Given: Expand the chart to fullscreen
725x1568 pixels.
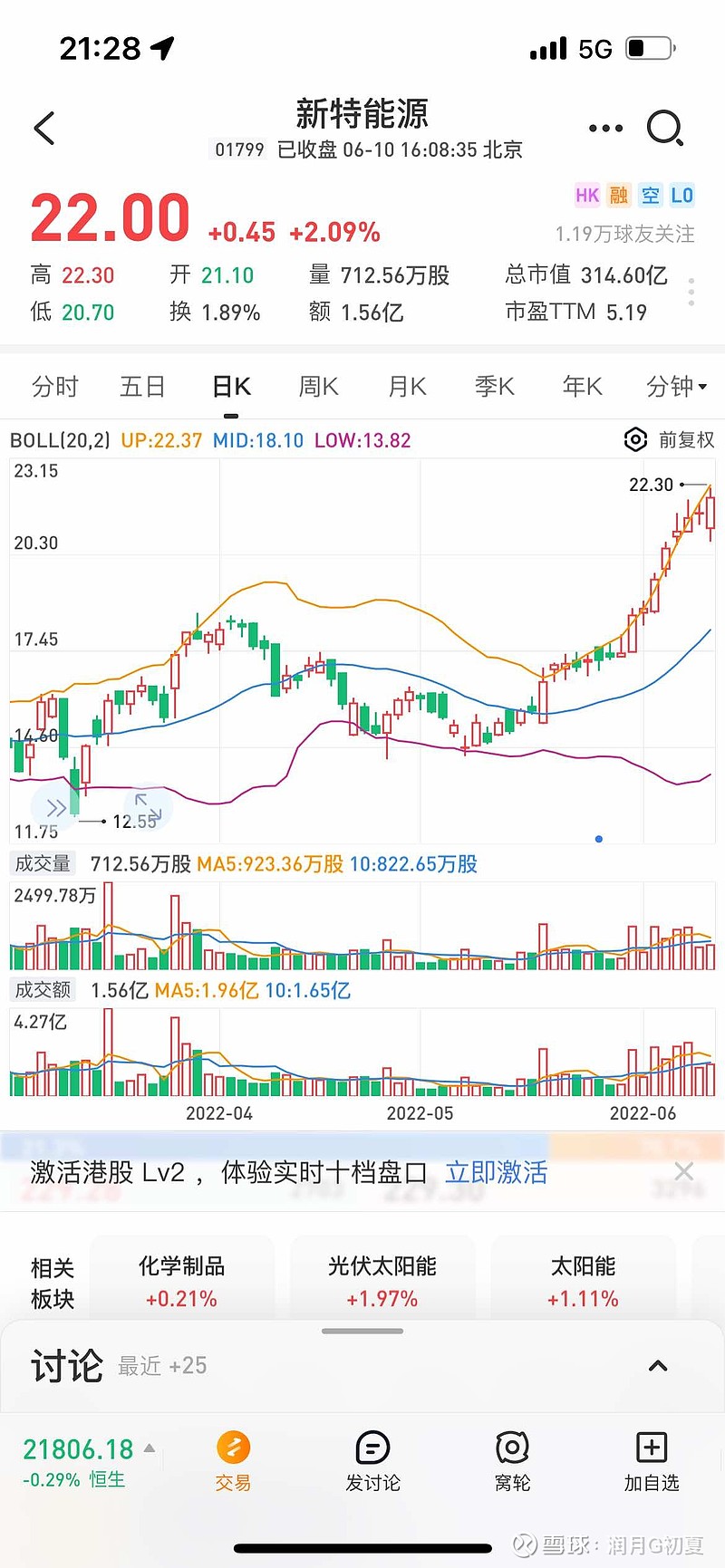Looking at the screenshot, I should 148,807.
